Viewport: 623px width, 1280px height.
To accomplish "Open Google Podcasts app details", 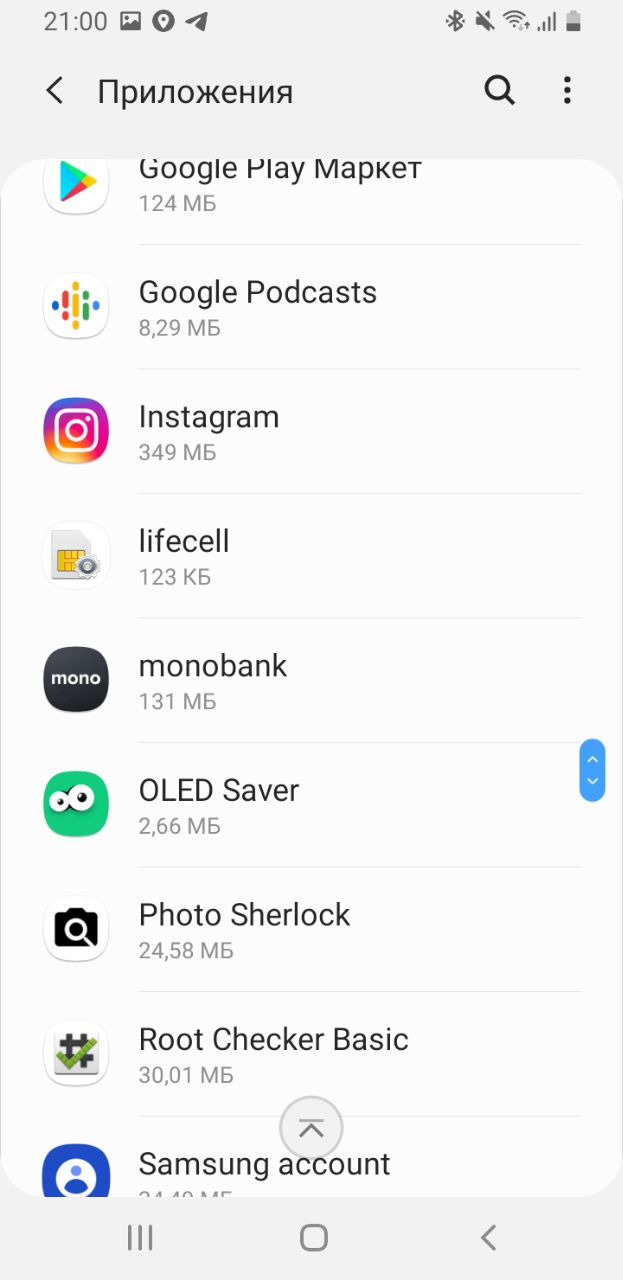I will (311, 307).
